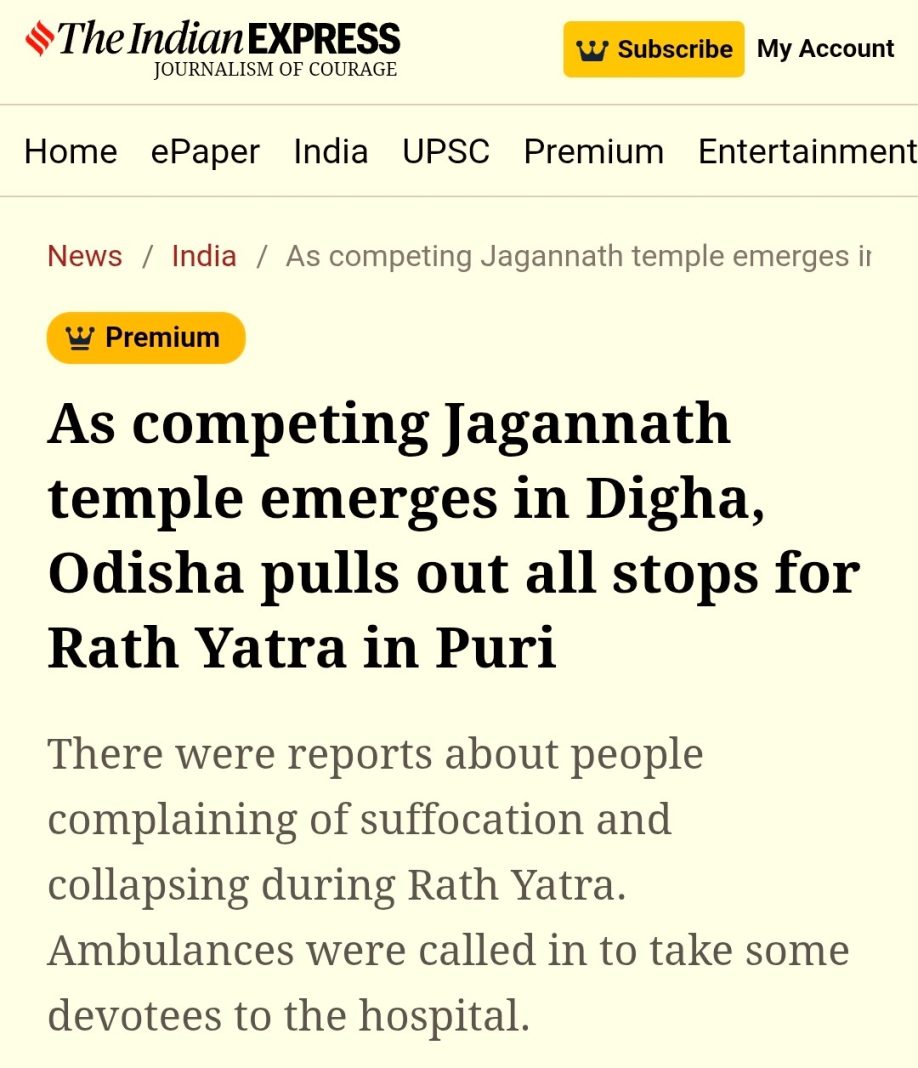Tap the News breadcrumb link
Viewport: 918px width, 1068px height.
85,256
